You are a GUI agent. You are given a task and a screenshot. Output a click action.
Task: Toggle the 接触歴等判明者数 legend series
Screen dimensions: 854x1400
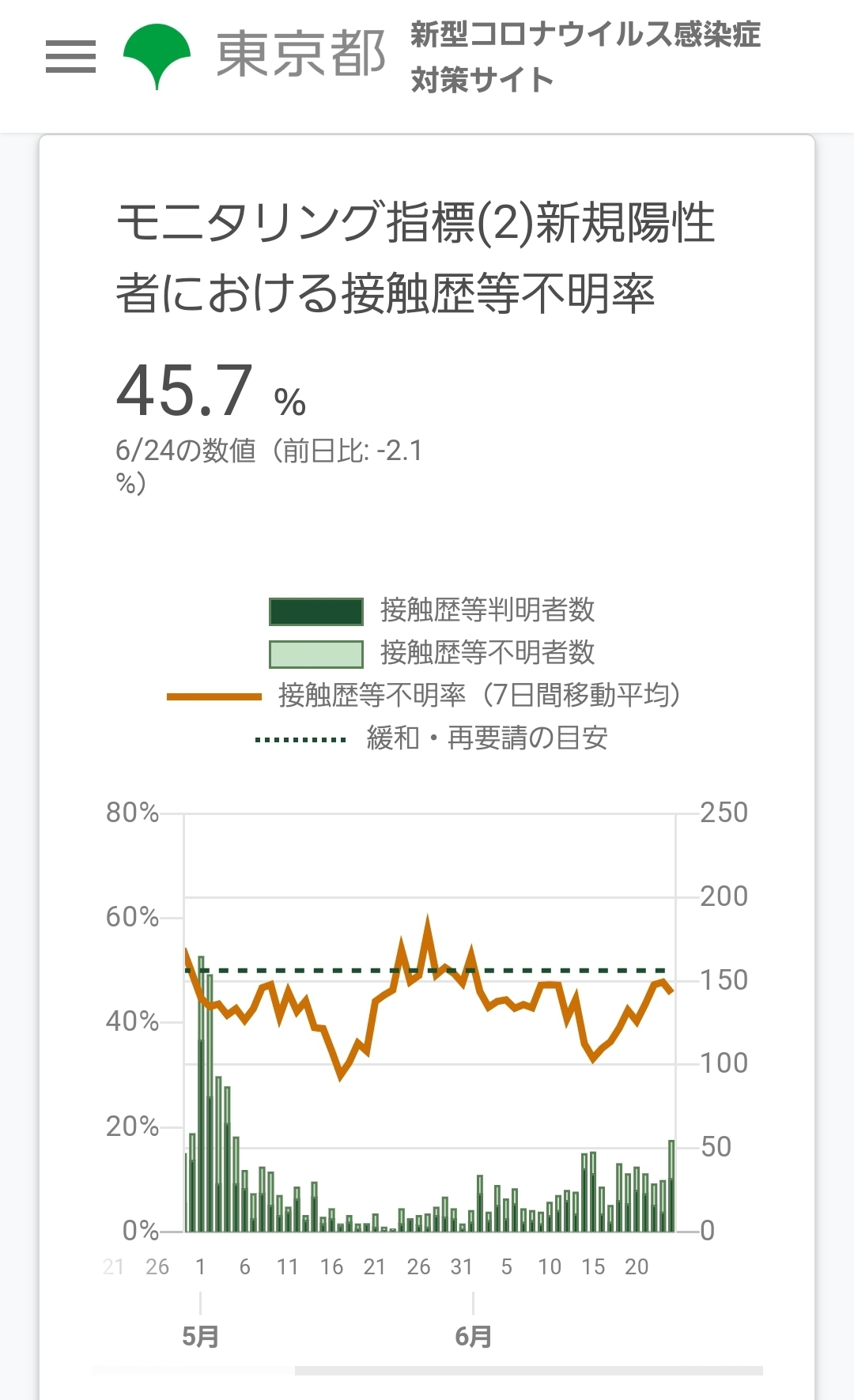pos(432,610)
